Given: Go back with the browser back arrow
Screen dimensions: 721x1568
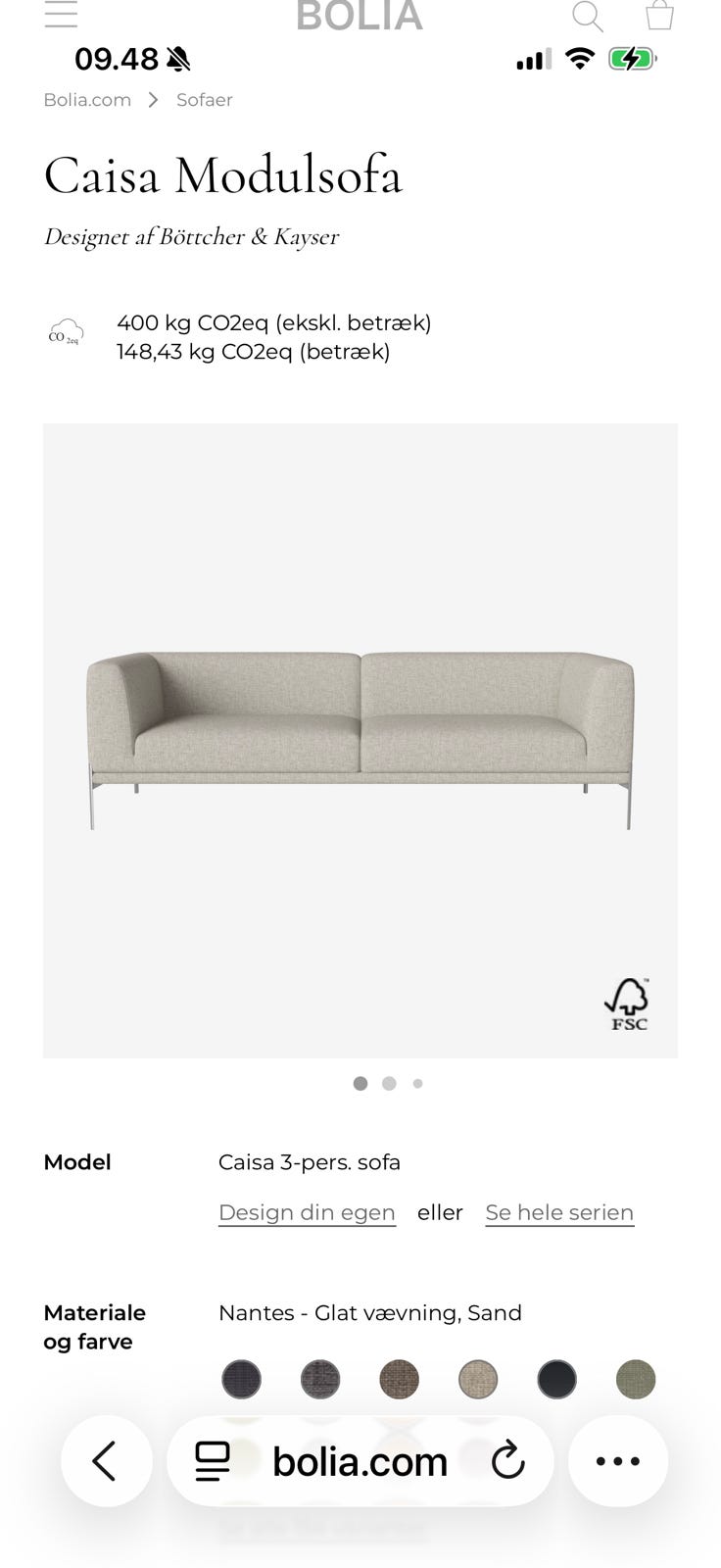Looking at the screenshot, I should pyautogui.click(x=106, y=1461).
